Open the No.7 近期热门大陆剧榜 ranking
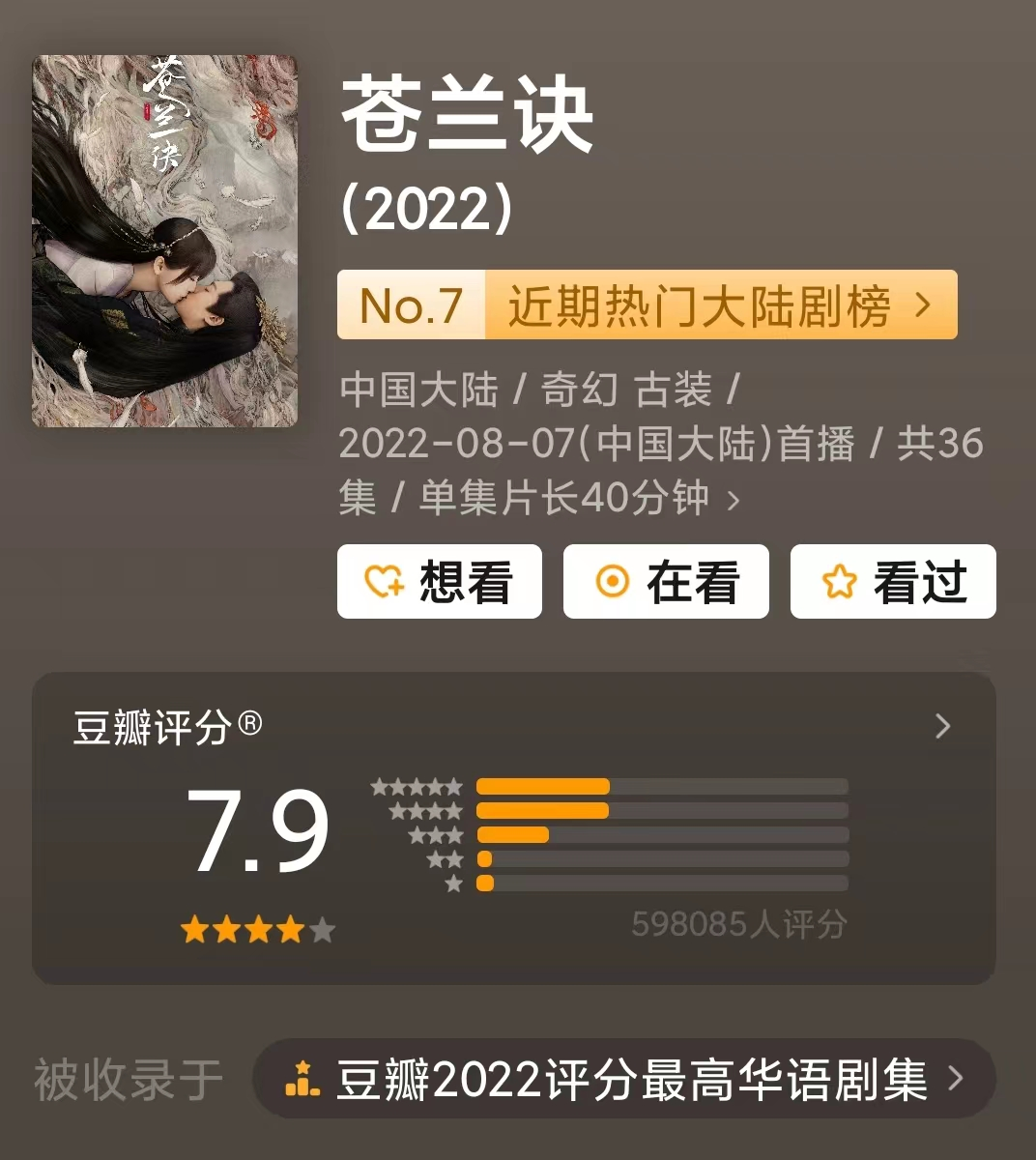This screenshot has width=1036, height=1160. pos(647,305)
